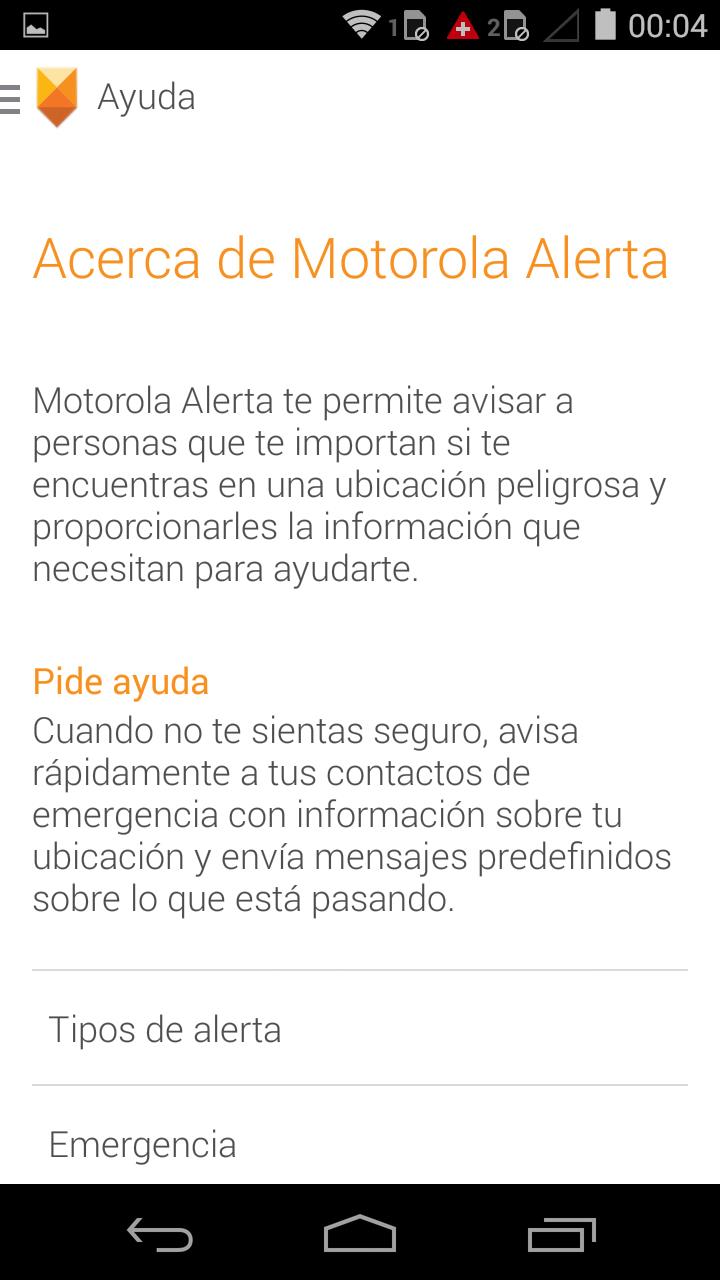Go back using the system back button
Viewport: 720px width, 1280px height.
(160, 1235)
